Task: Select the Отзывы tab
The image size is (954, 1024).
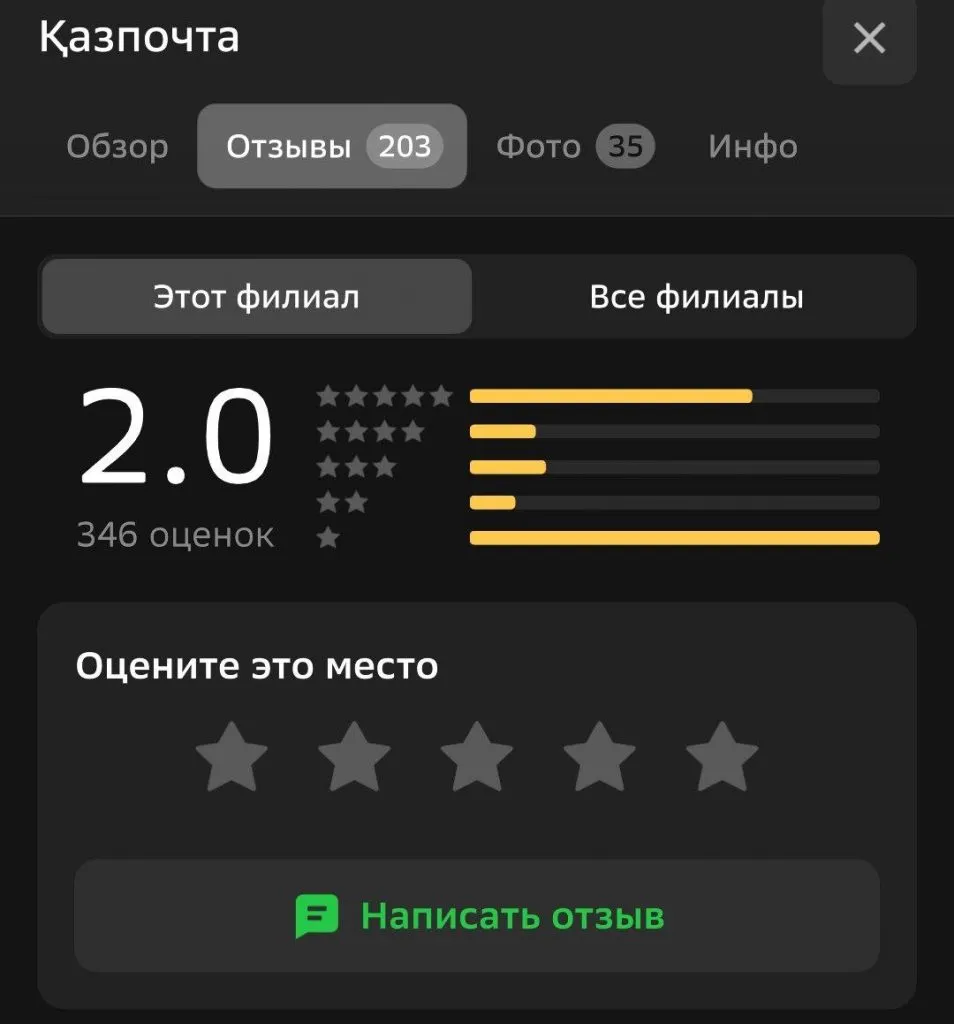Action: (x=331, y=147)
